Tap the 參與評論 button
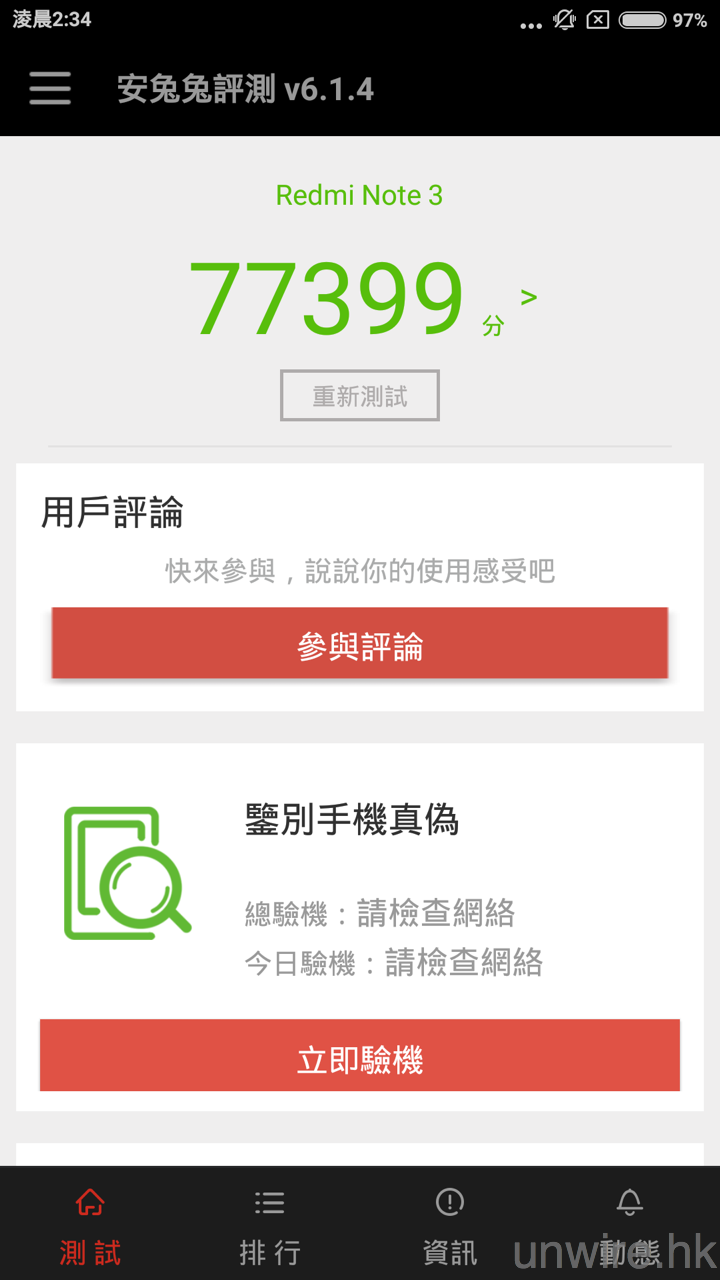Viewport: 720px width, 1280px height. 360,645
